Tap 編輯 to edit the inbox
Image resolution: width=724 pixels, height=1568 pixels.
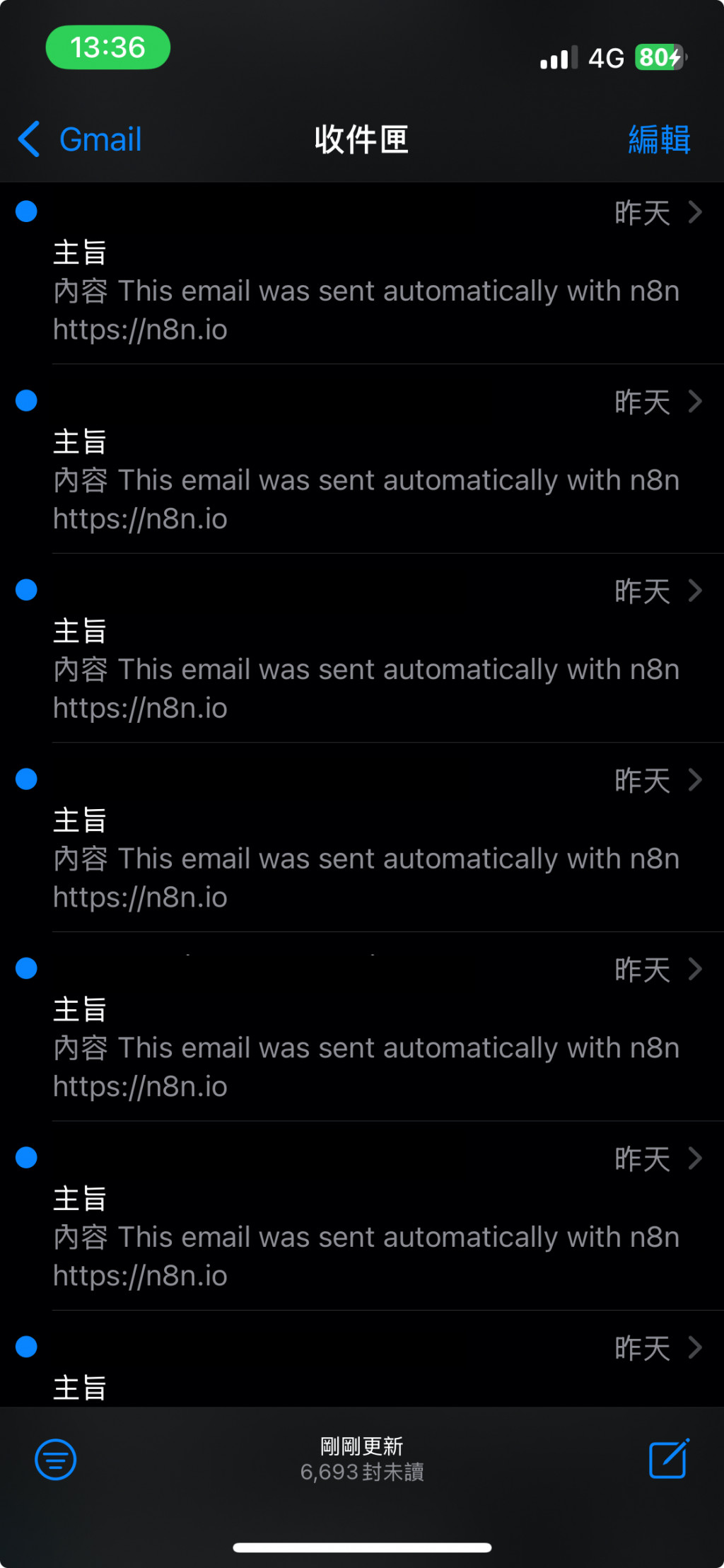pos(658,139)
